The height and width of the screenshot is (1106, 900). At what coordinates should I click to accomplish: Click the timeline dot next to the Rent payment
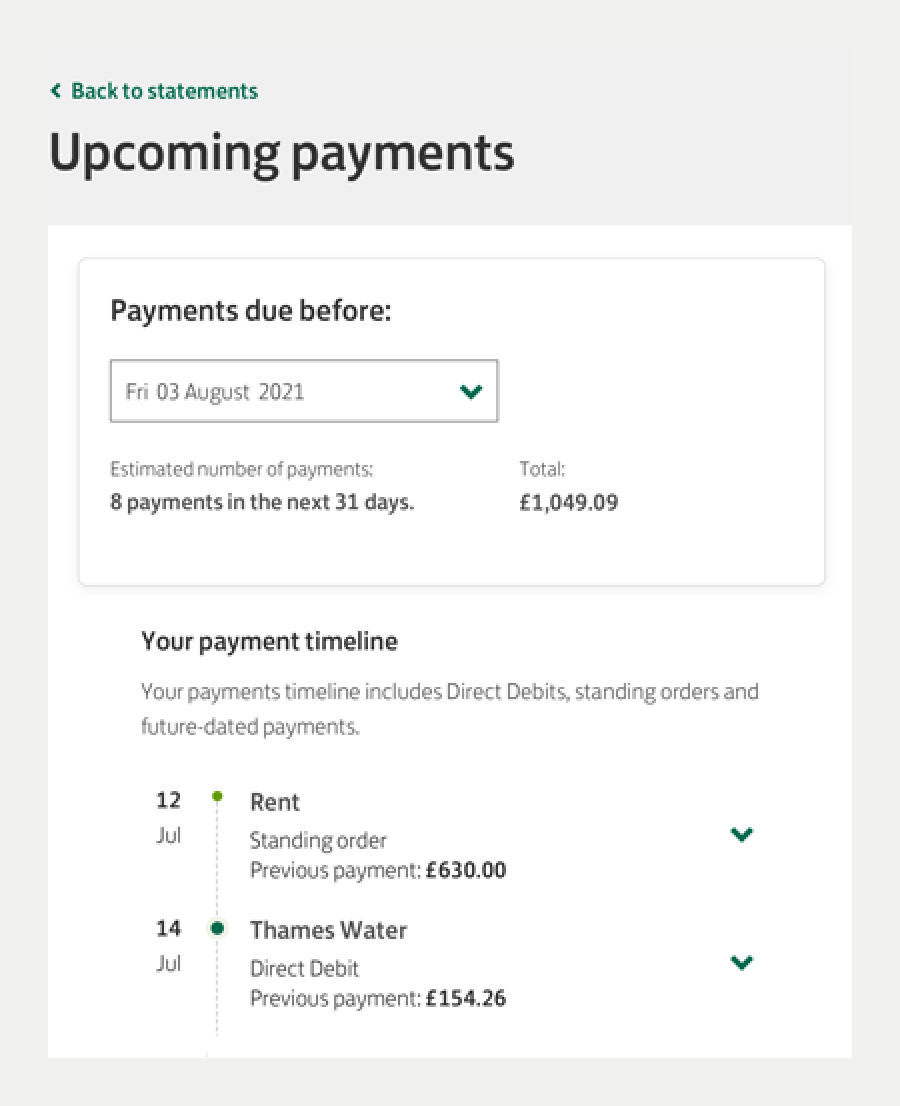pos(217,797)
